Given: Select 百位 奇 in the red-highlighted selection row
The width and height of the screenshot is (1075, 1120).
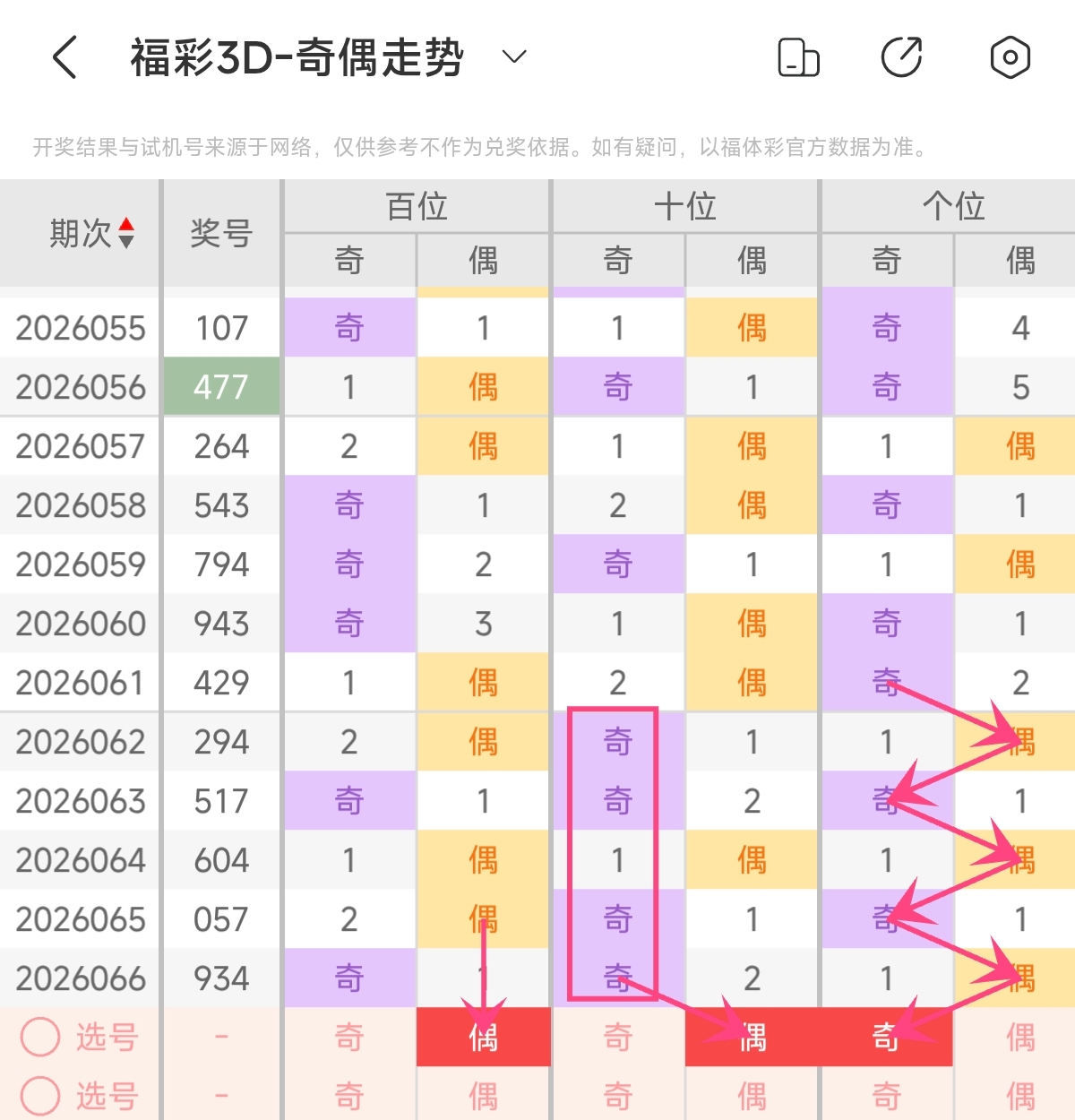Looking at the screenshot, I should click(x=349, y=1038).
